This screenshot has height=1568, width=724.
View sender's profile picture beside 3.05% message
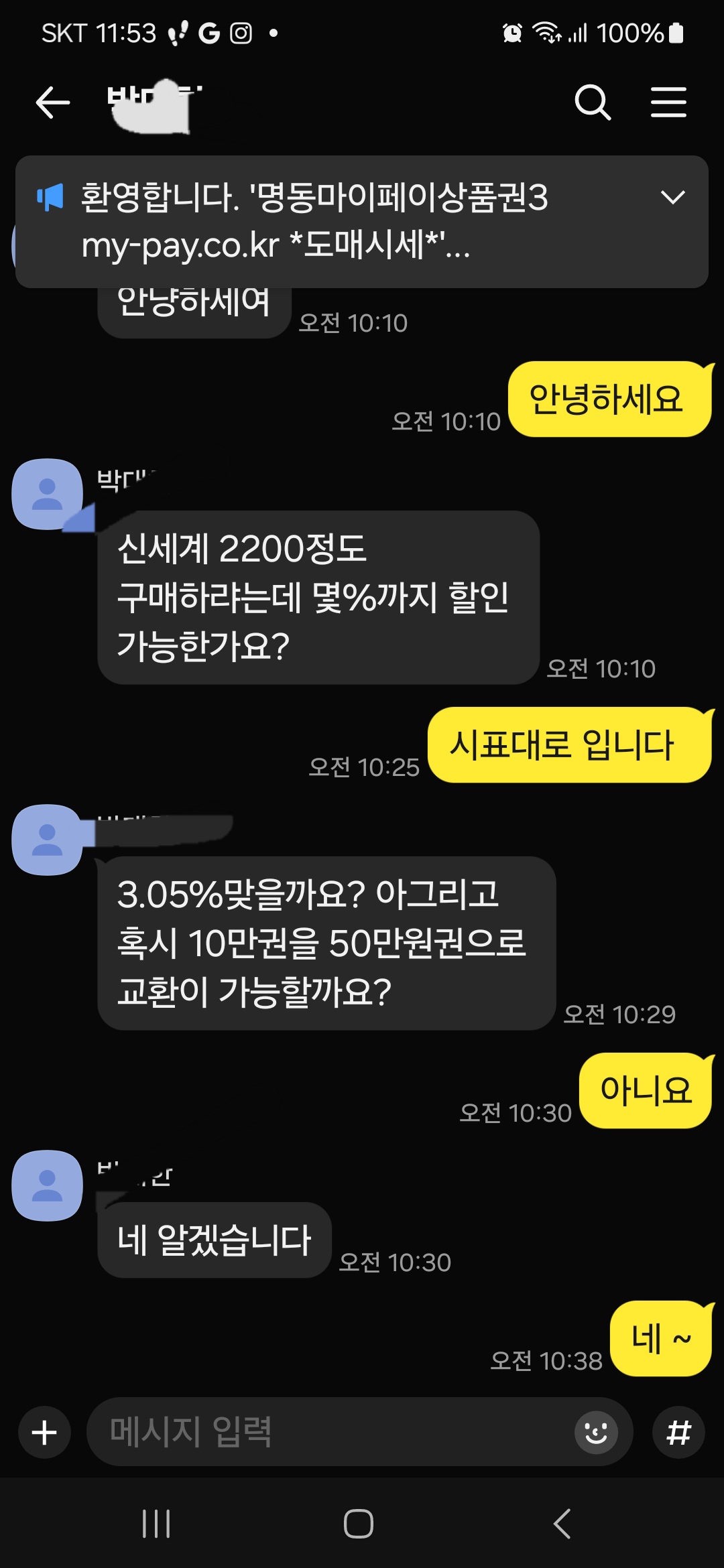pyautogui.click(x=47, y=840)
